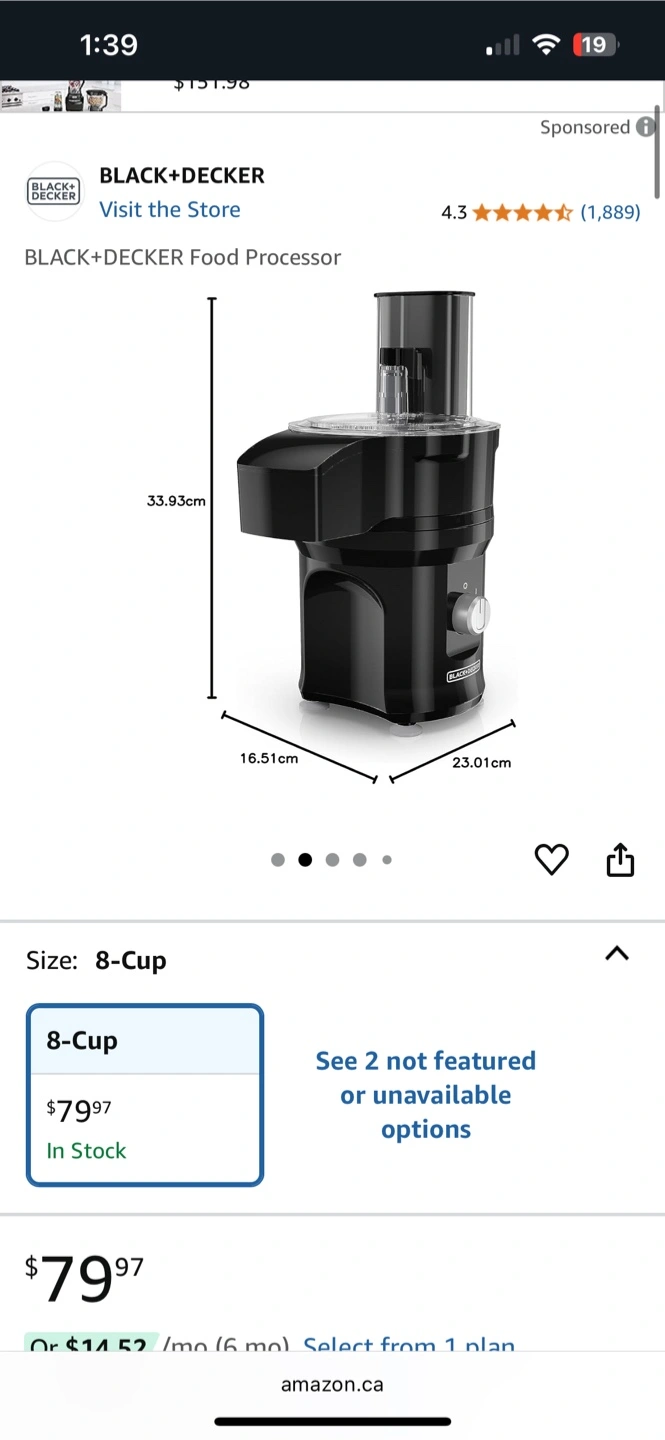See 2 not featured or unavailable options
The image size is (665, 1440).
(x=426, y=1095)
